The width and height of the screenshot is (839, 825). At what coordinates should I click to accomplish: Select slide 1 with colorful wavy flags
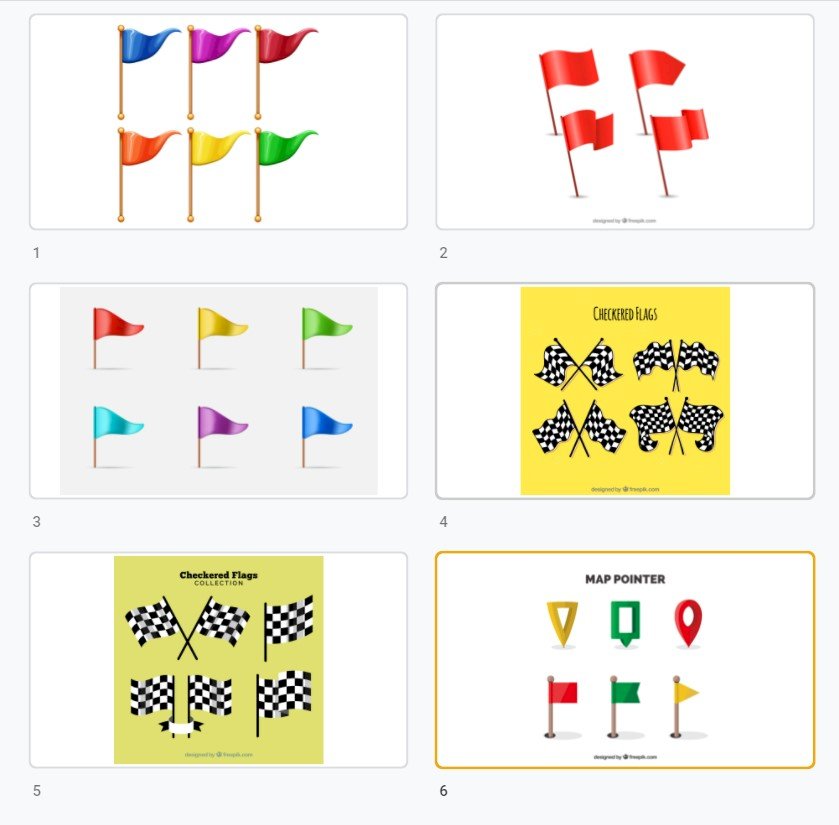[x=218, y=122]
